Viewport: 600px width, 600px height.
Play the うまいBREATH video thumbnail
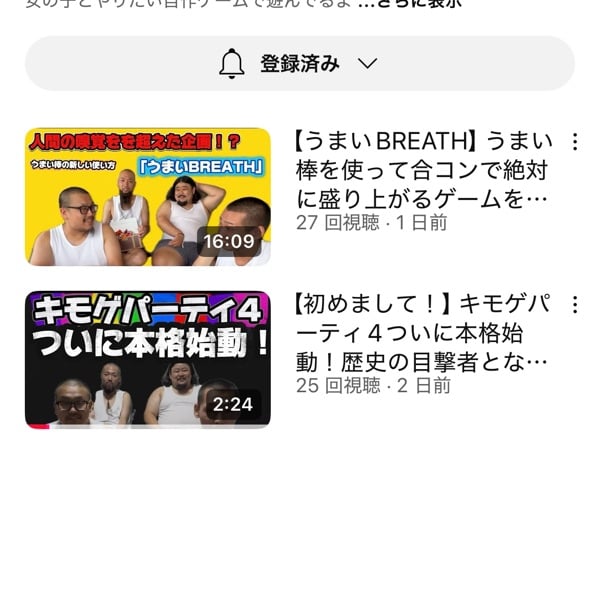147,197
